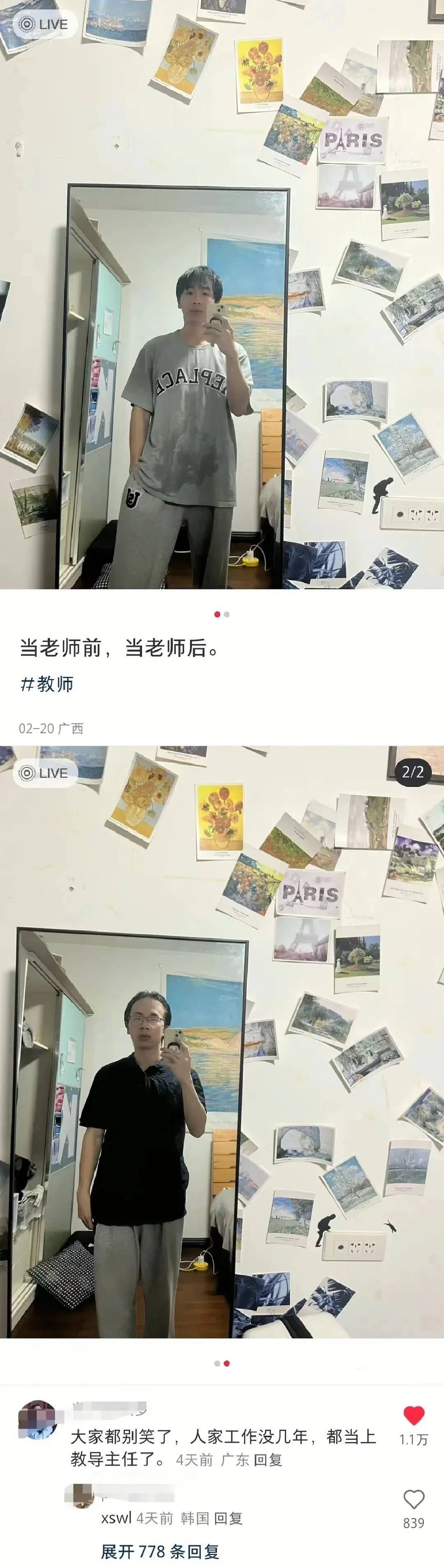The width and height of the screenshot is (444, 1568).
Task: Play the LIVE photo on the 2/2 image
Action: [44, 773]
